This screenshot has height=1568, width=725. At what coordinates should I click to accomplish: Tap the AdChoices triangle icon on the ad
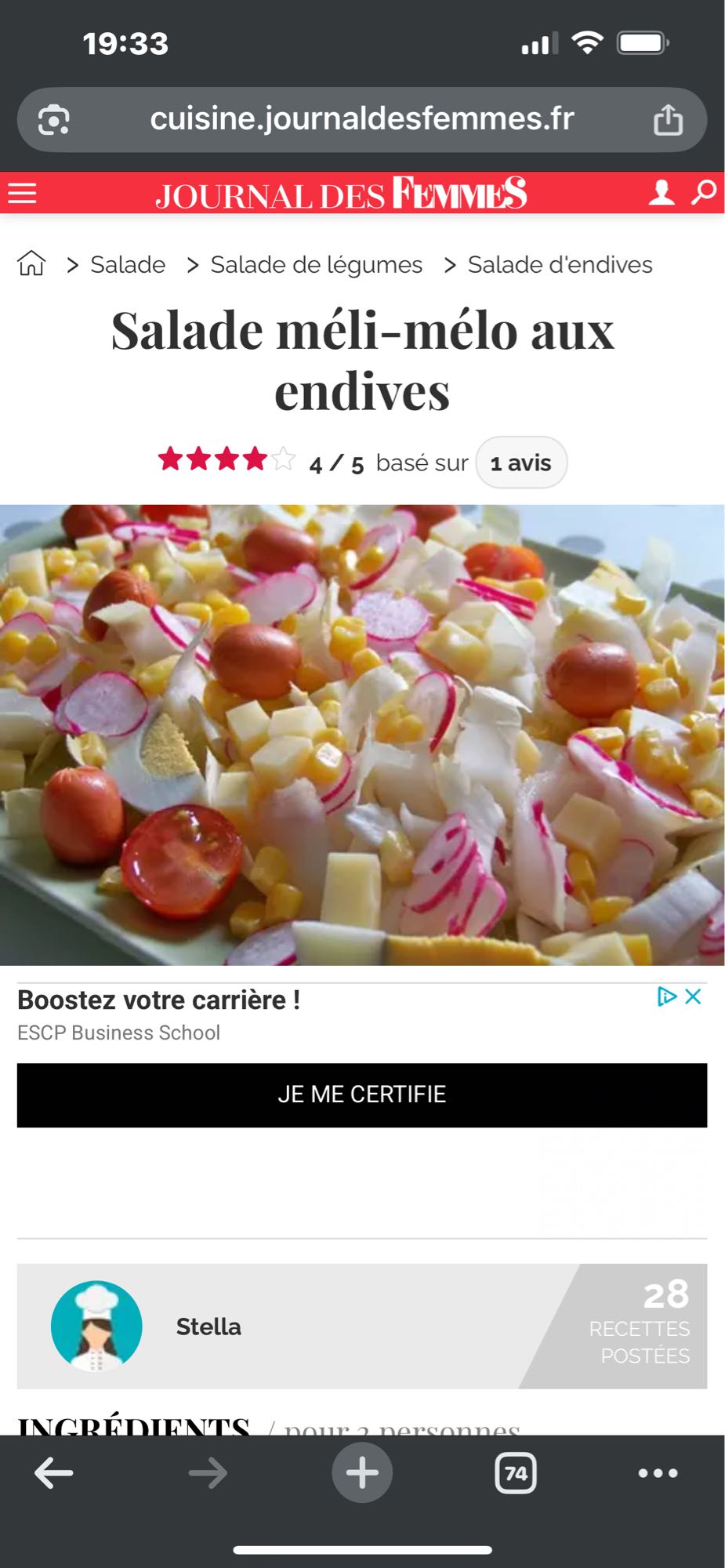[668, 996]
